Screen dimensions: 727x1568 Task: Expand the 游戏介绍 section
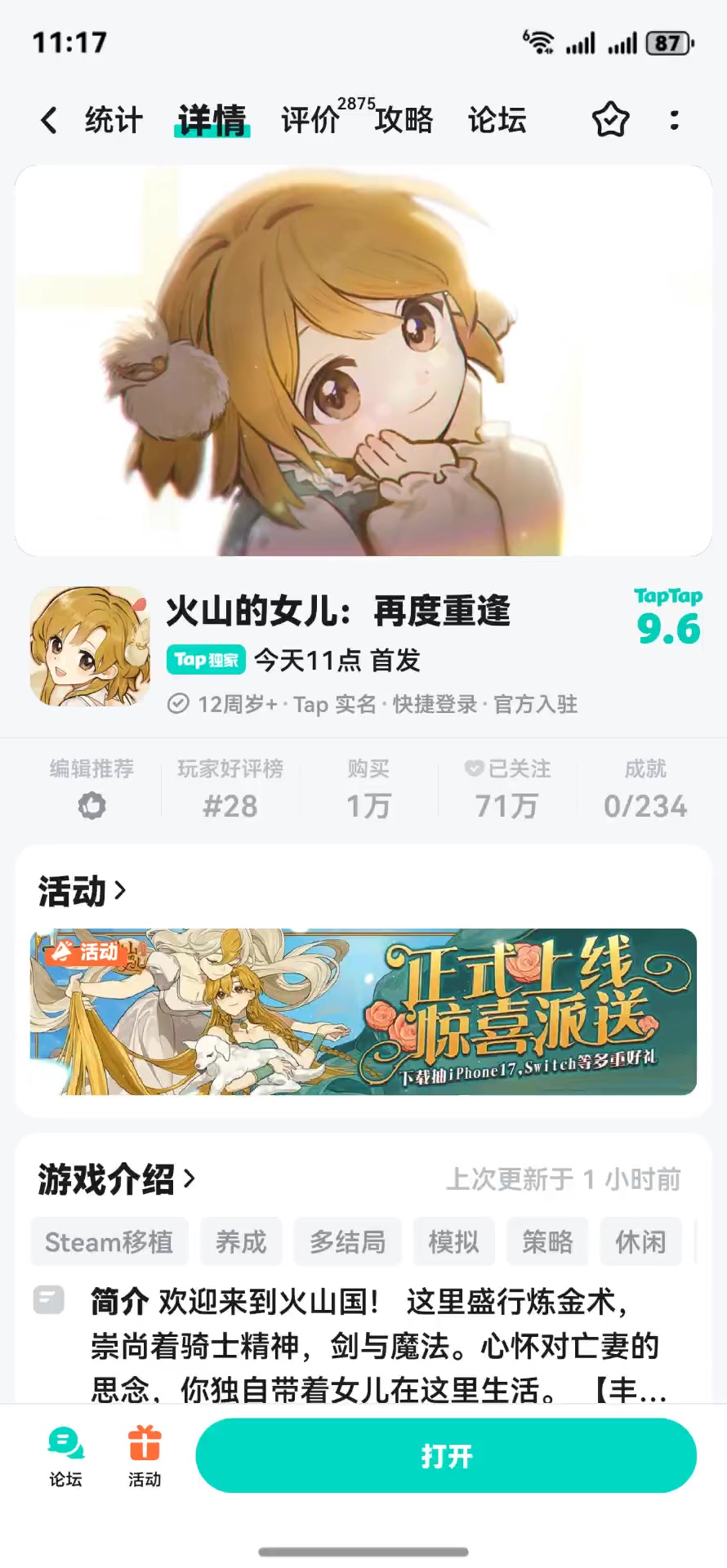(117, 1179)
